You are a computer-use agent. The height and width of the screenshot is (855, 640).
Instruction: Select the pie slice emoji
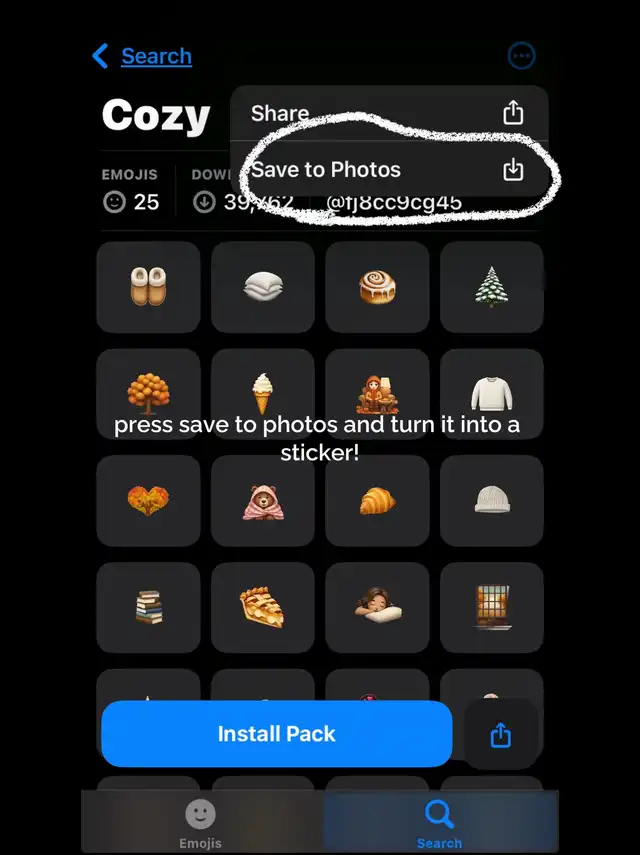[263, 607]
